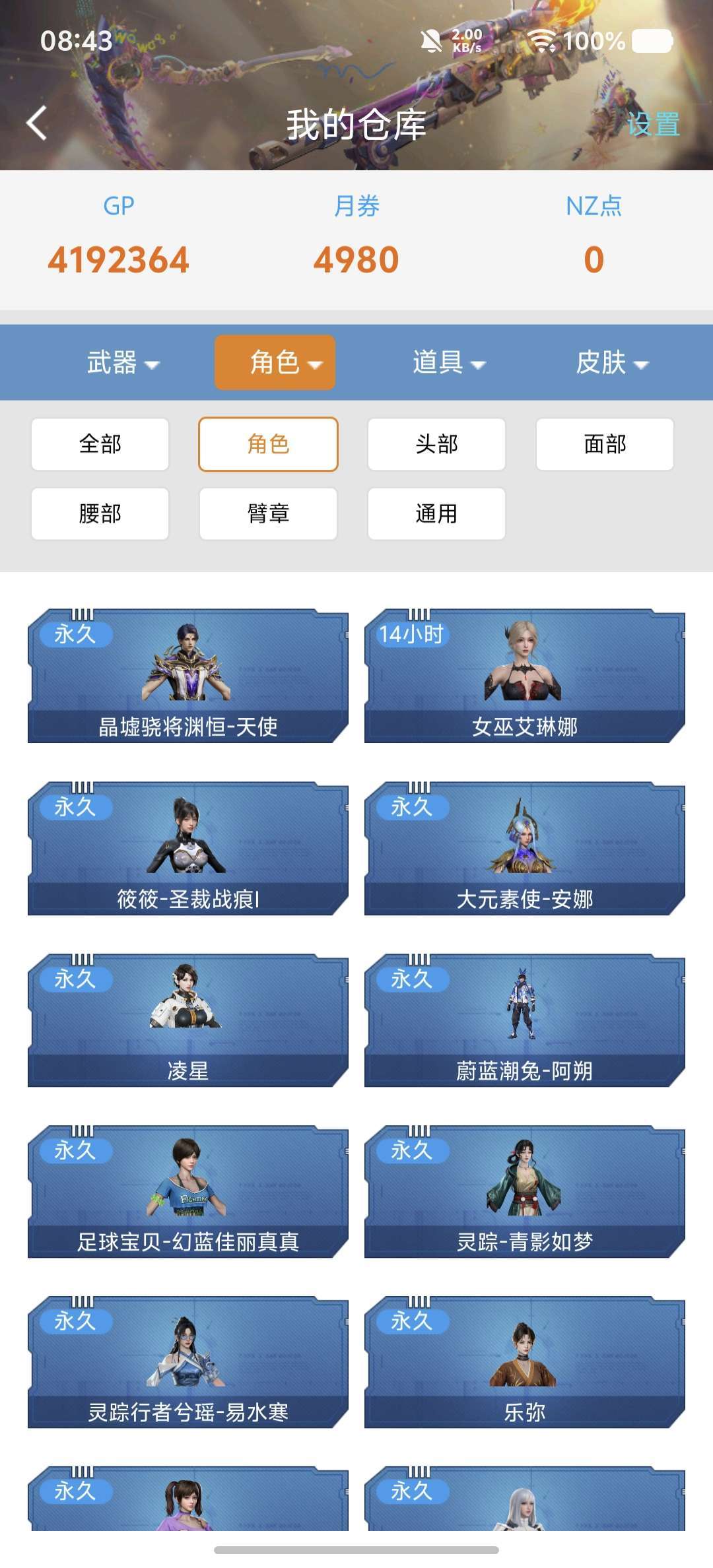Screen dimensions: 713x1568
Task: Open 筱筱-圣裁战痕I character
Action: point(188,848)
